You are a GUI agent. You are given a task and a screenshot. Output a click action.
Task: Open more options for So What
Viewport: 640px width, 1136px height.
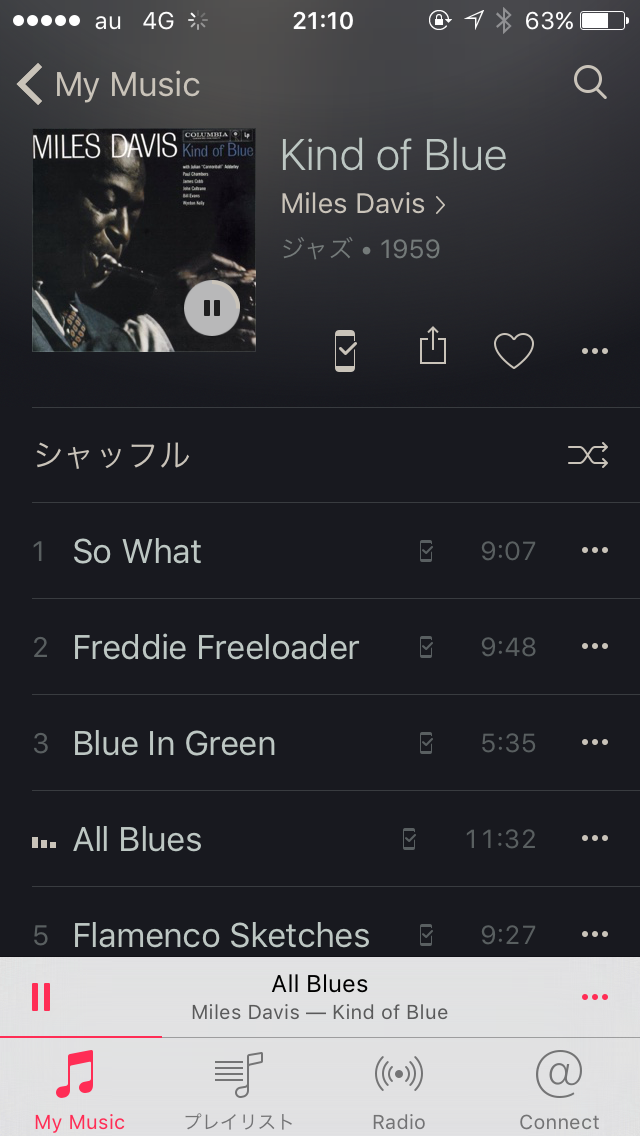595,550
